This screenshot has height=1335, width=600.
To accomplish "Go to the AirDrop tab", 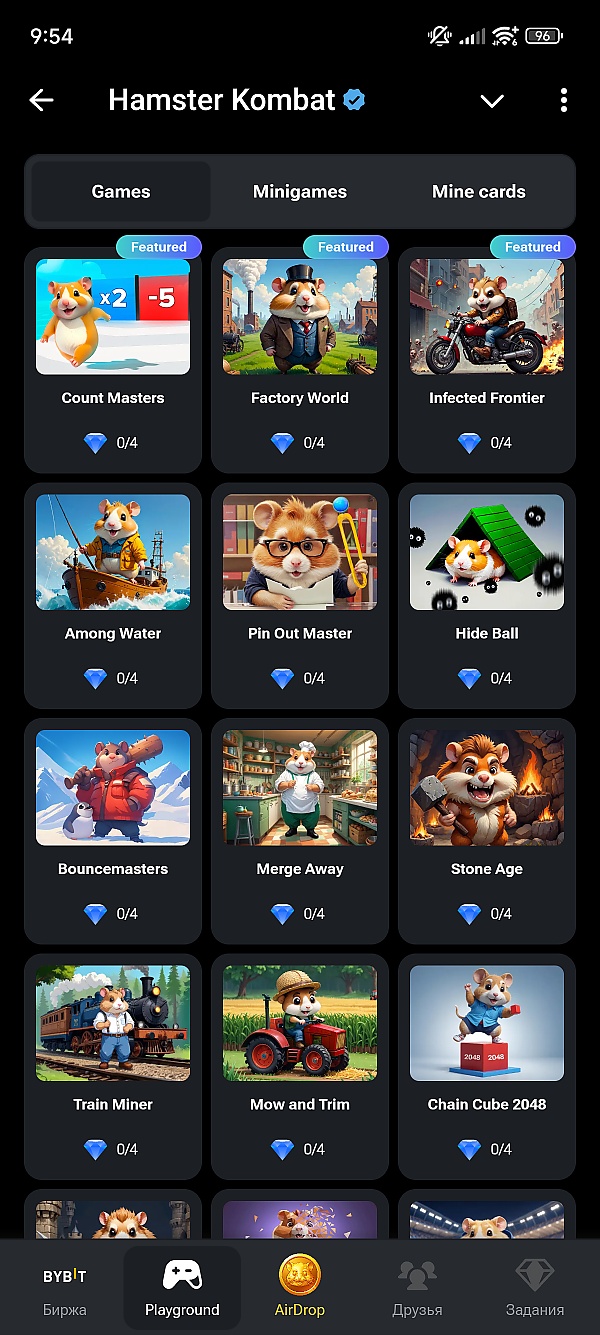I will tap(300, 1287).
